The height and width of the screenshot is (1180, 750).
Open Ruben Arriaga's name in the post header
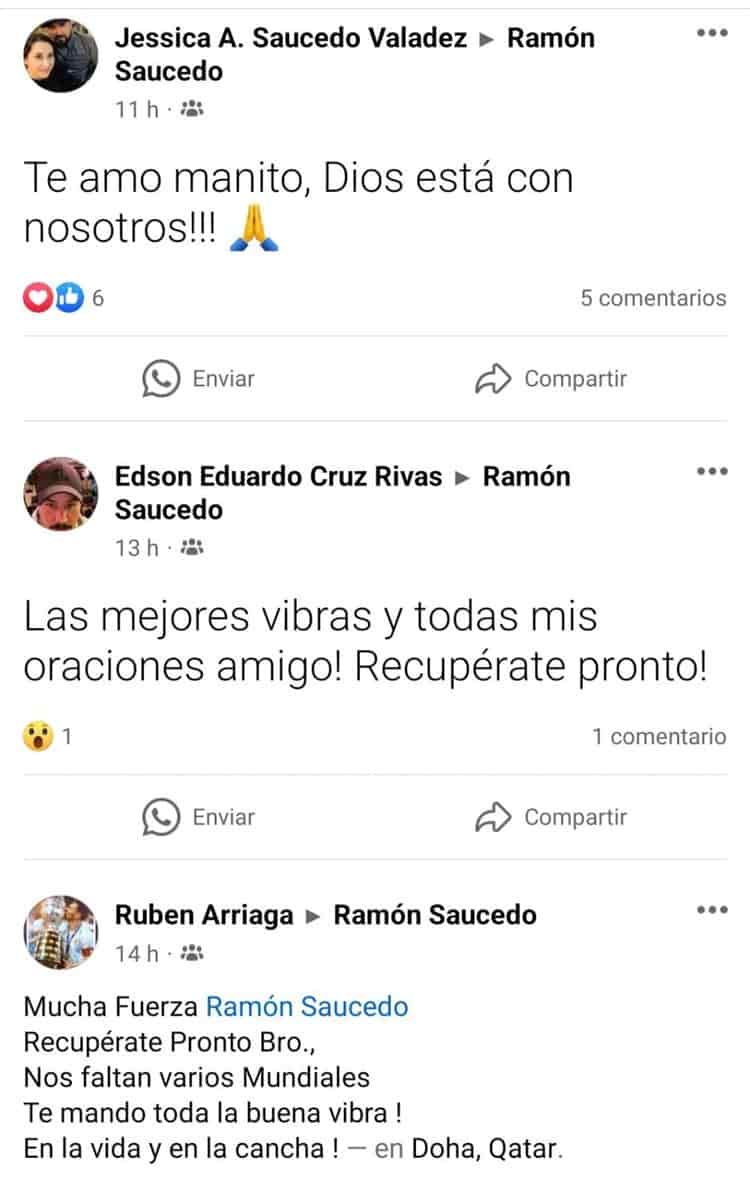[205, 915]
